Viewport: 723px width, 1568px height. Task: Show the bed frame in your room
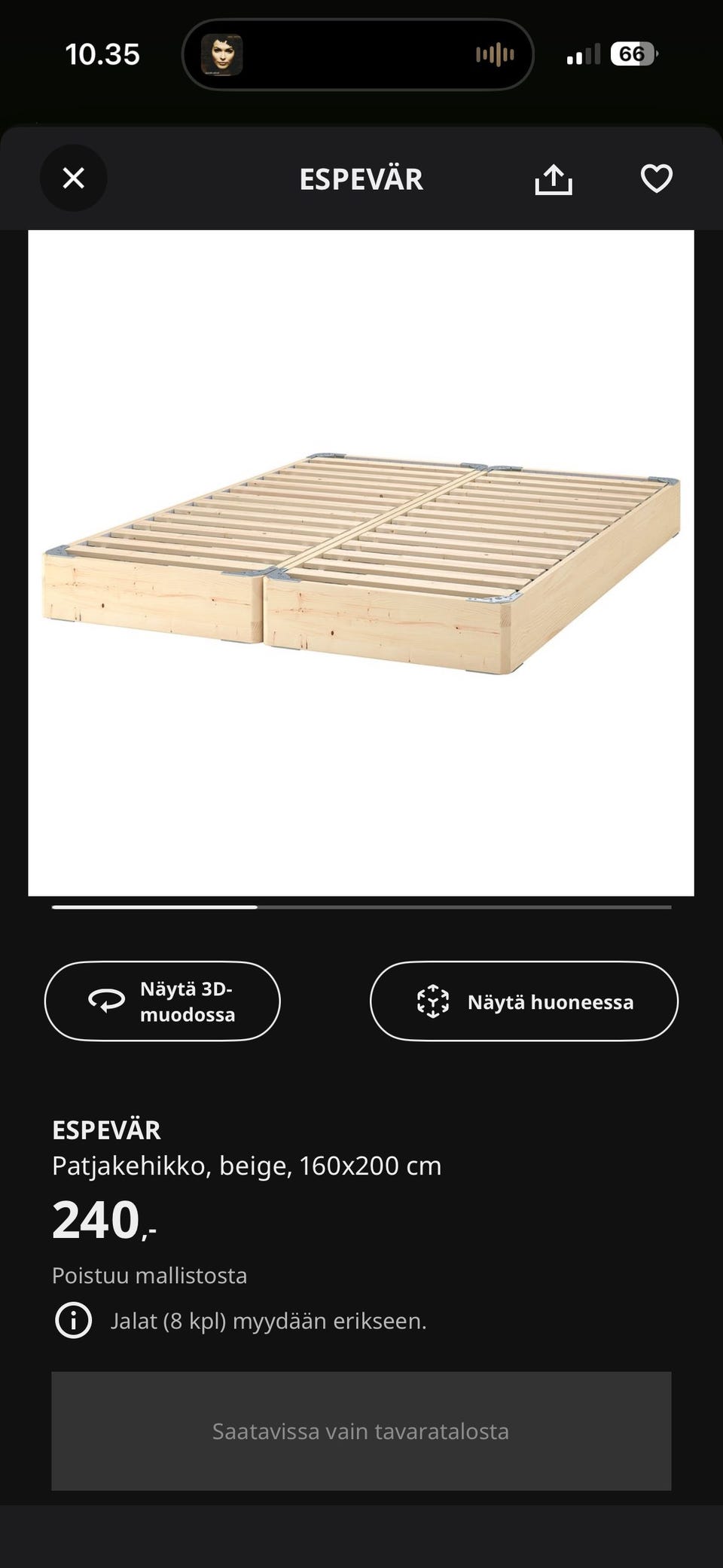(523, 1001)
